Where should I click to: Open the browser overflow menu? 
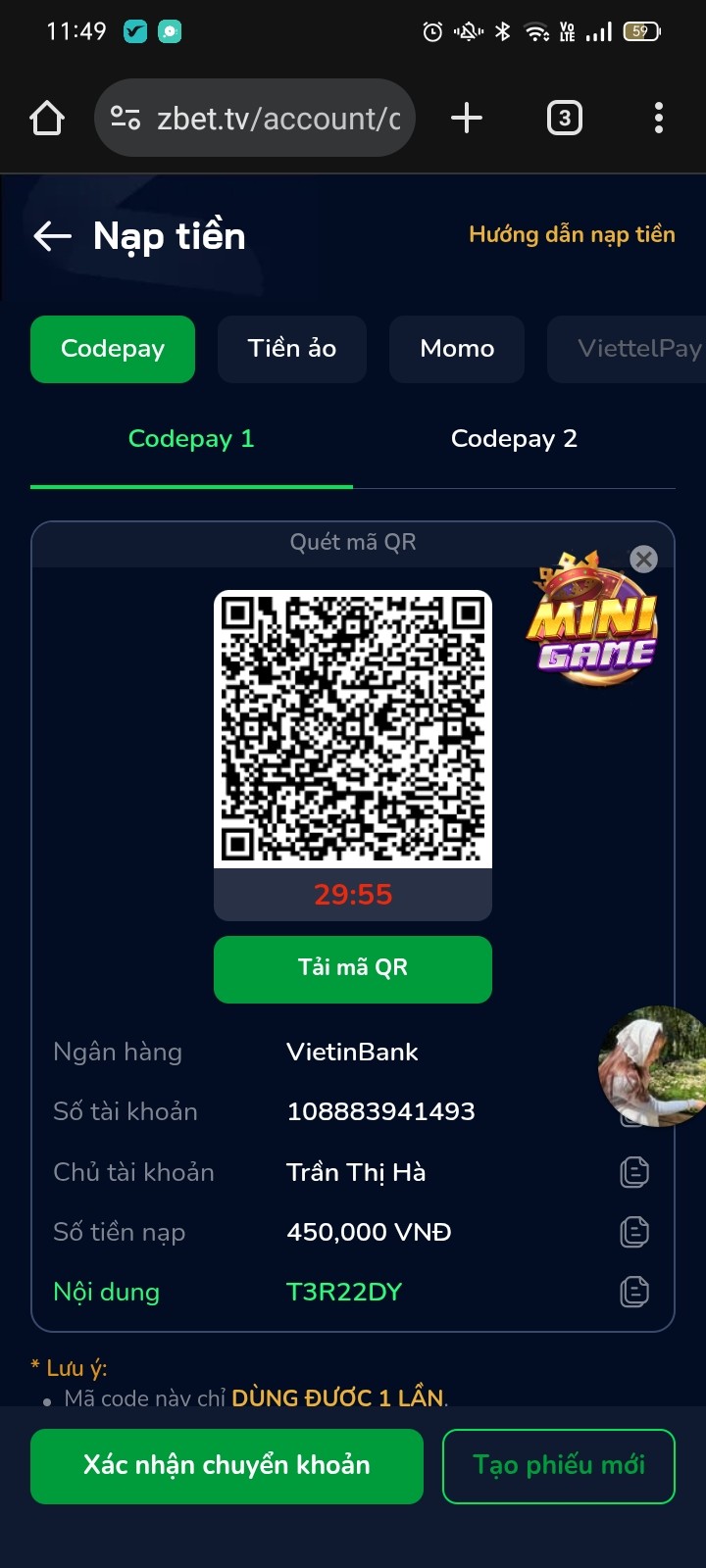point(659,119)
